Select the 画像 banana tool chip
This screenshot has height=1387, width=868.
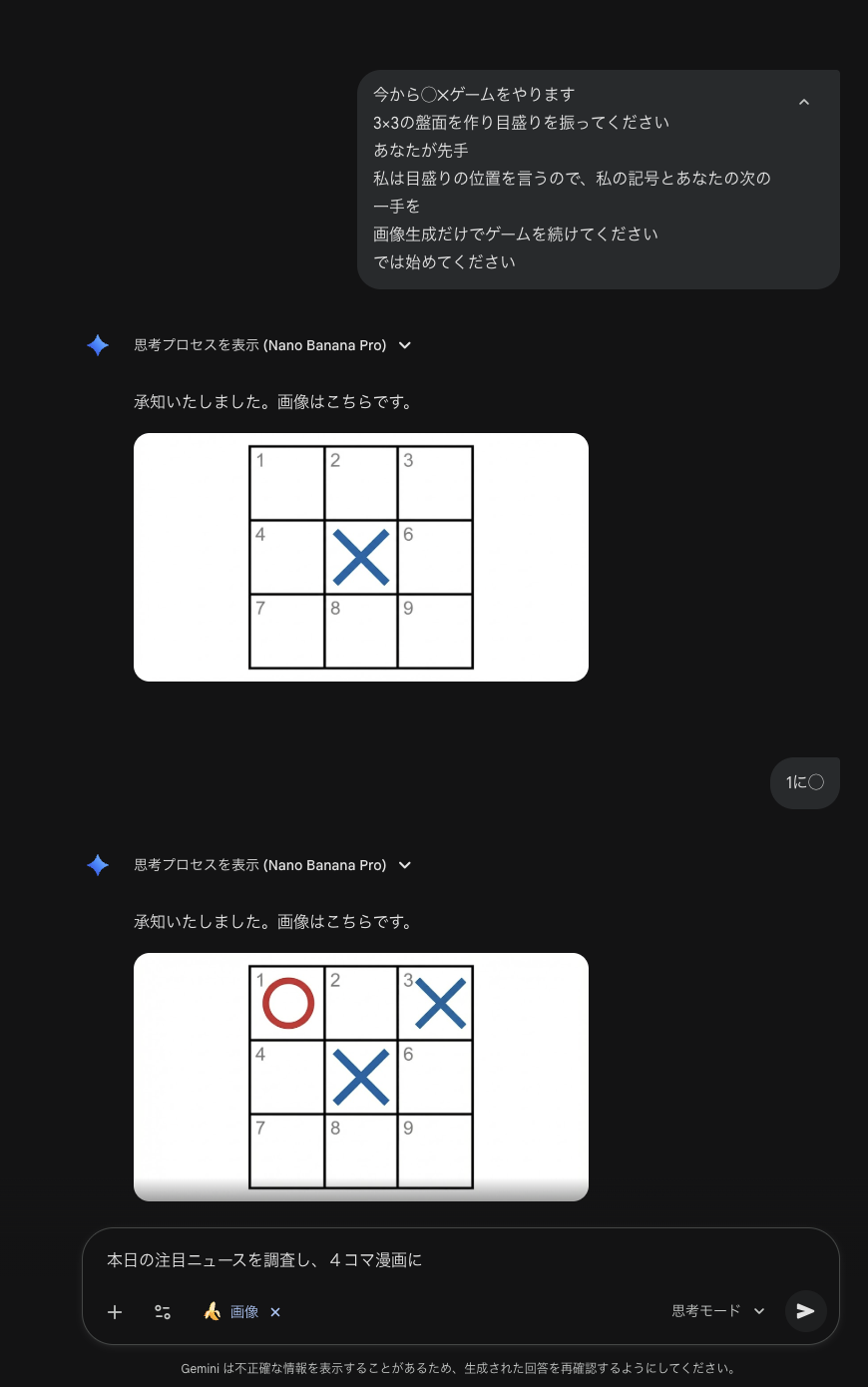[232, 1312]
